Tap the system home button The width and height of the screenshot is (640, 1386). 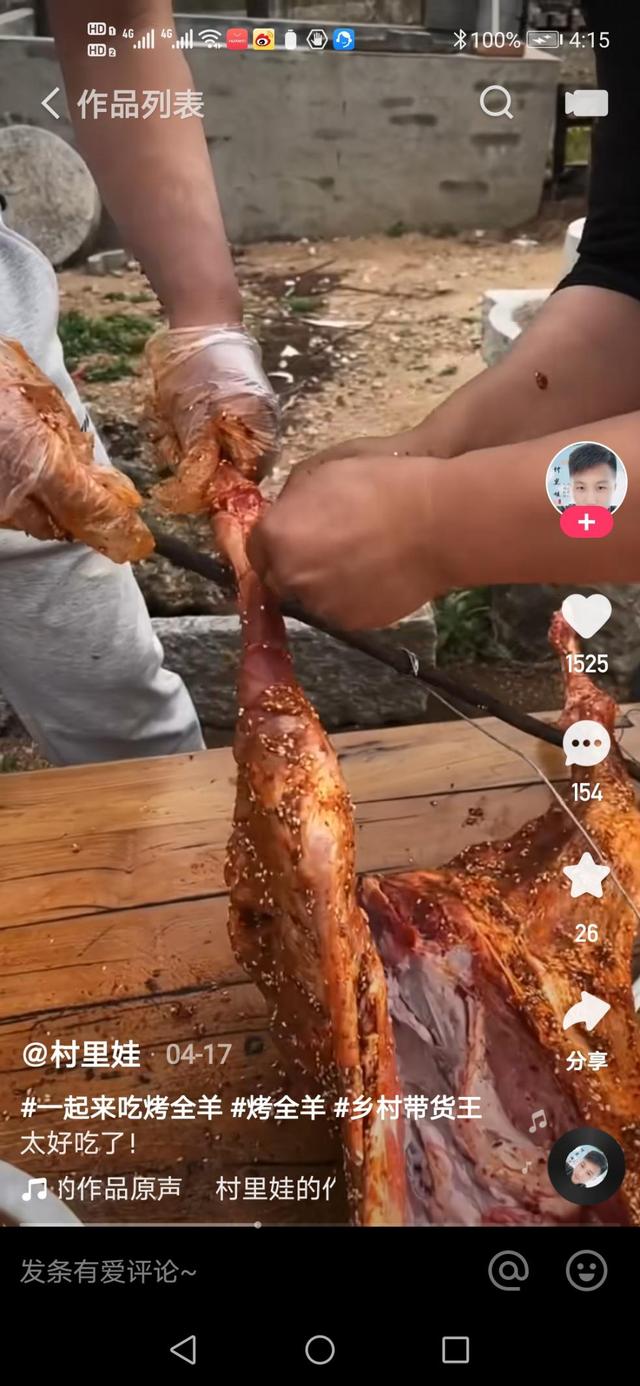320,1350
